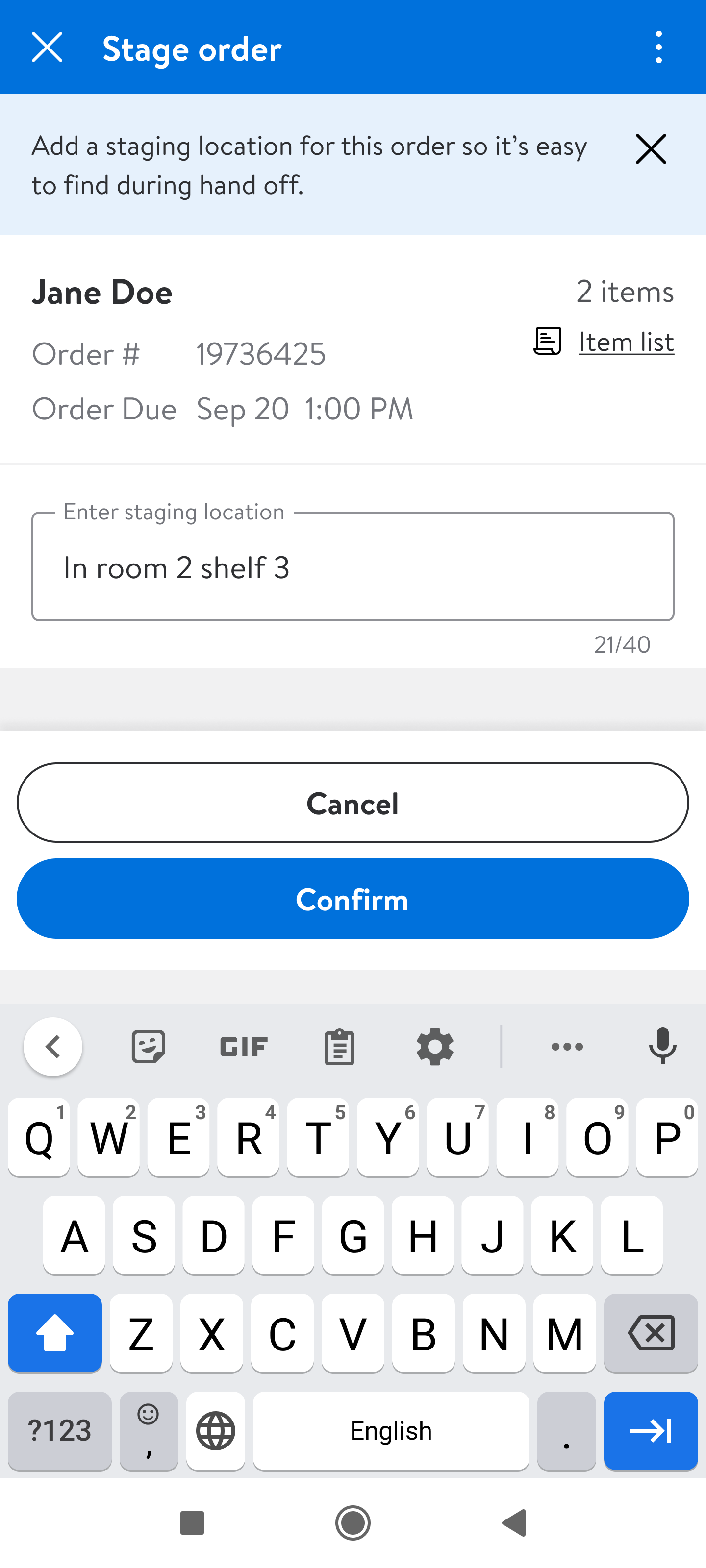Open the keyboard clipboard
The height and width of the screenshot is (1568, 706).
(x=339, y=1046)
